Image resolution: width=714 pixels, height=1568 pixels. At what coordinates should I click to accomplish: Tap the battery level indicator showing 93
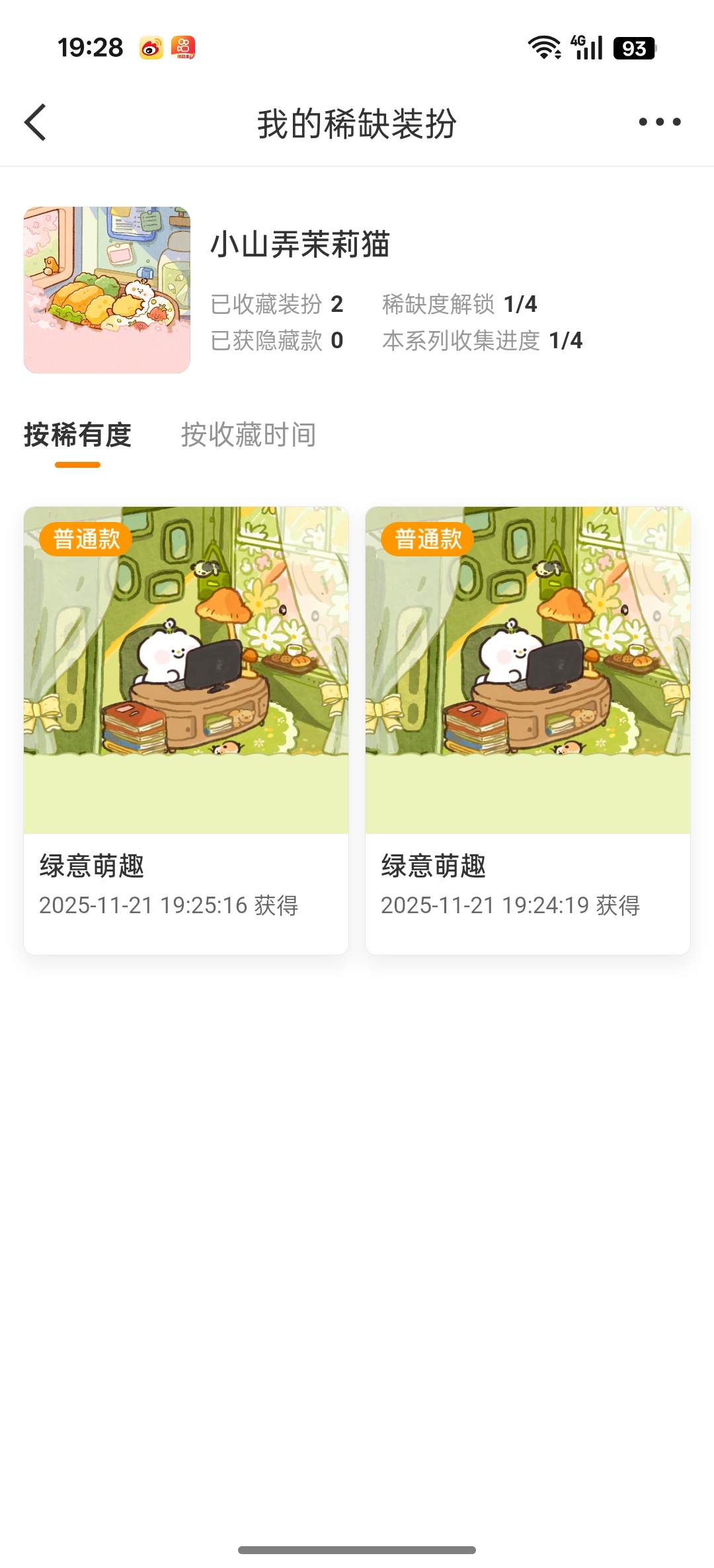pos(635,48)
